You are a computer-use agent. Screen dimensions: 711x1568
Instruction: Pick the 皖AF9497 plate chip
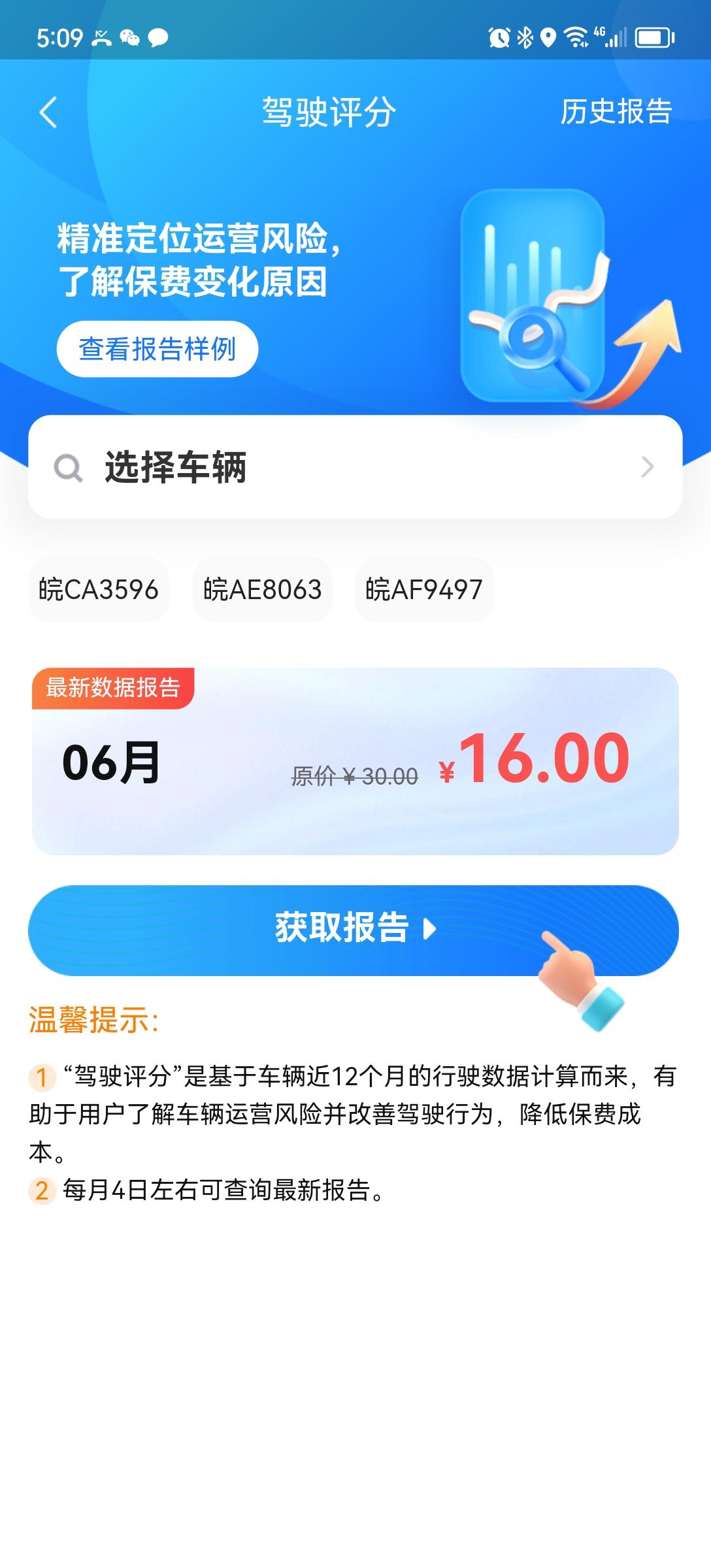[x=424, y=589]
